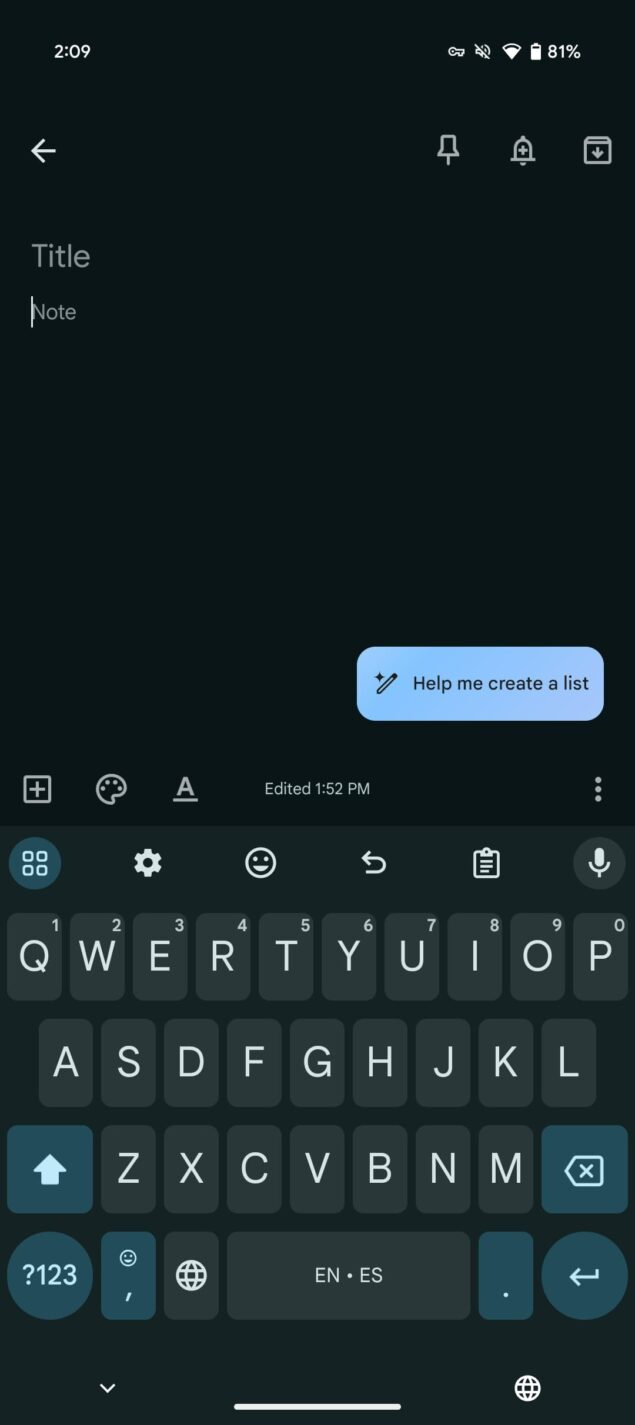The image size is (635, 1425).
Task: Undo the last edit from the keyboard toolbar
Action: pyautogui.click(x=374, y=862)
